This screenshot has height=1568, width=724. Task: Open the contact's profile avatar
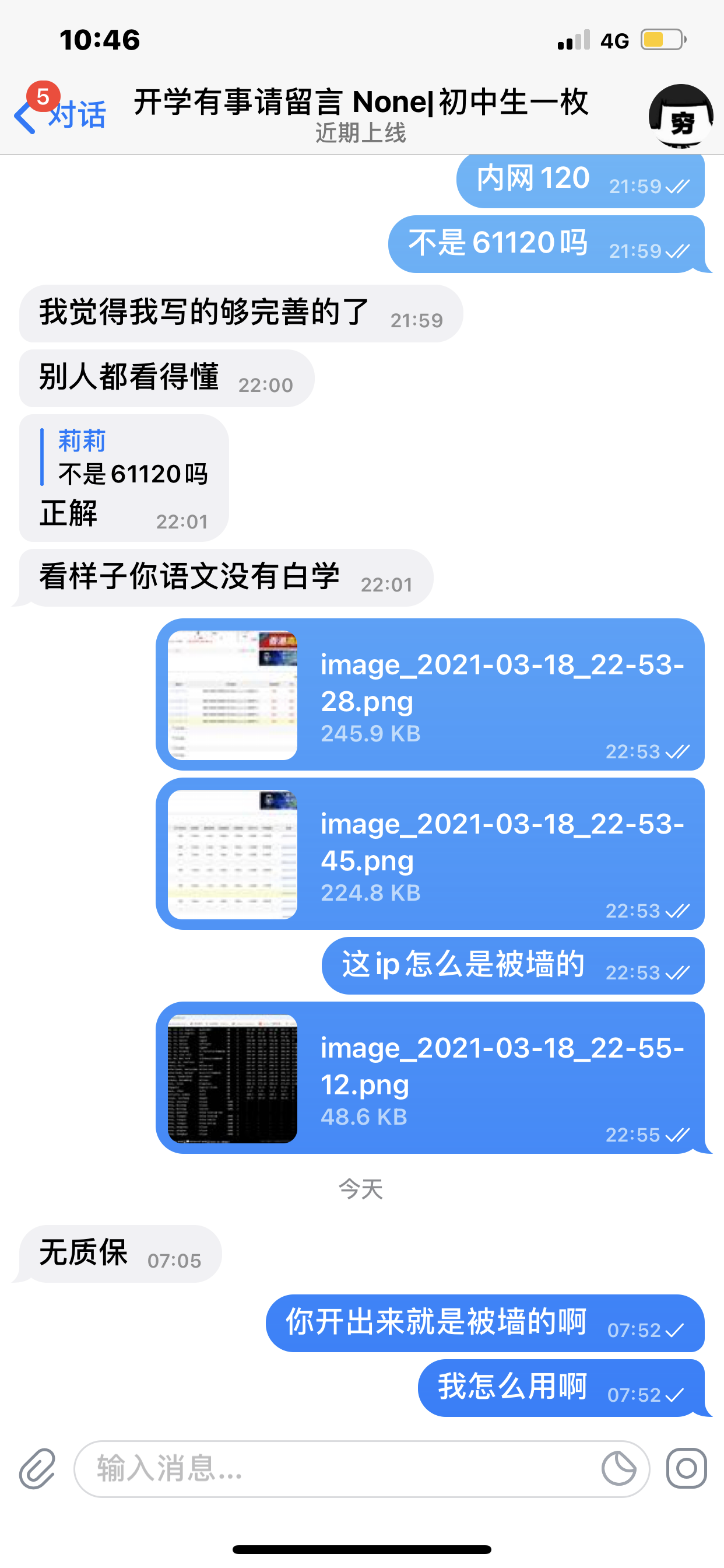pos(680,116)
